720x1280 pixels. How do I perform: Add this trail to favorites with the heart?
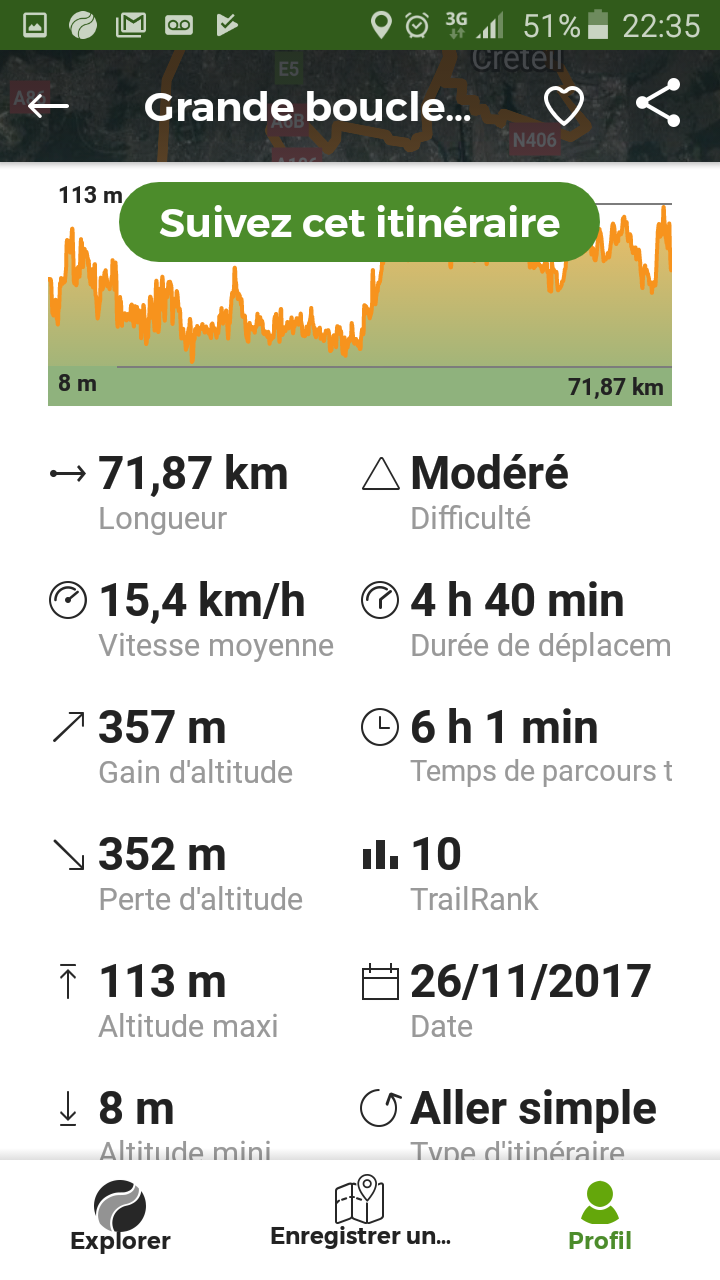click(563, 106)
